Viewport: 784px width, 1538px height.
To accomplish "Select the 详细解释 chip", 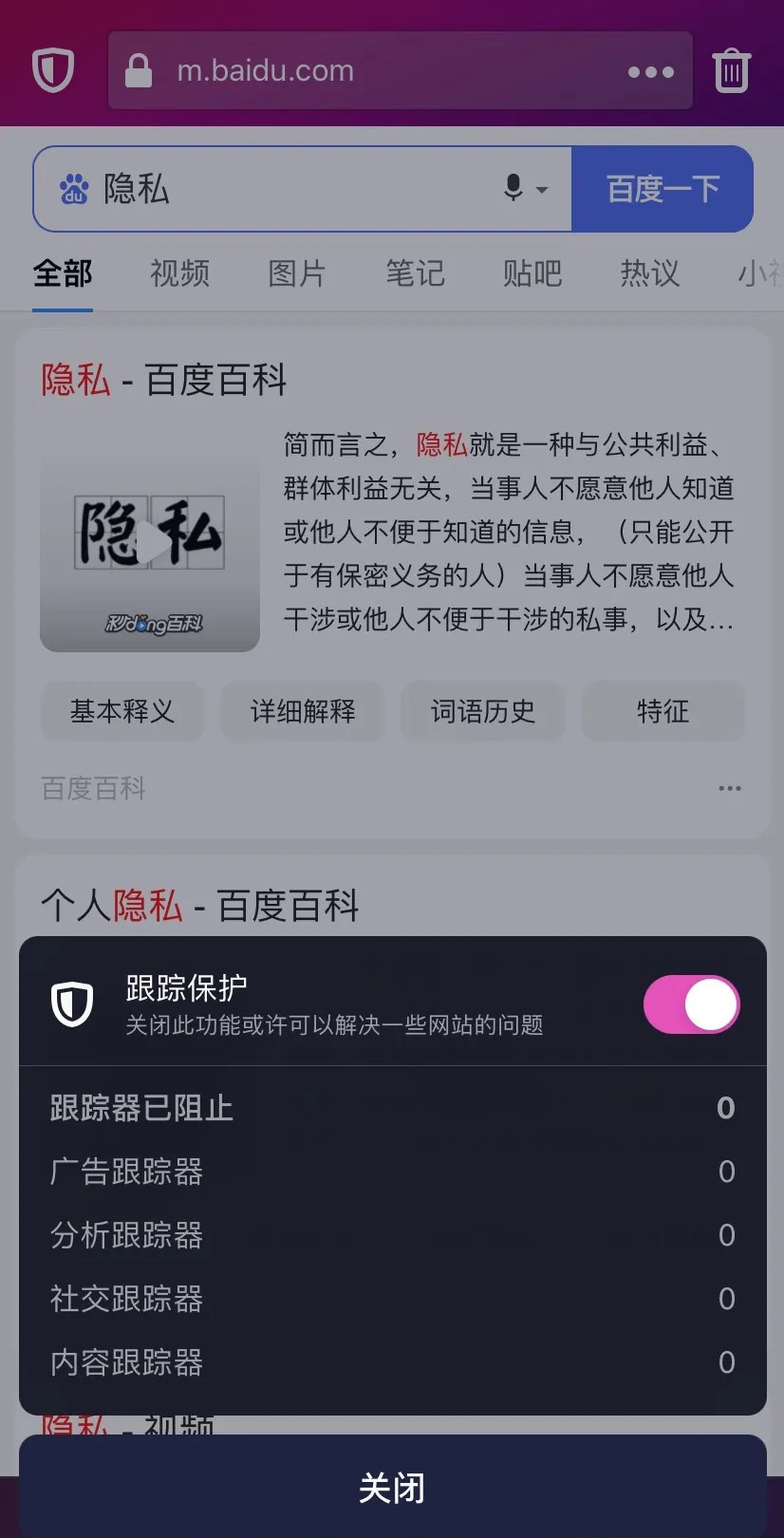I will click(303, 711).
